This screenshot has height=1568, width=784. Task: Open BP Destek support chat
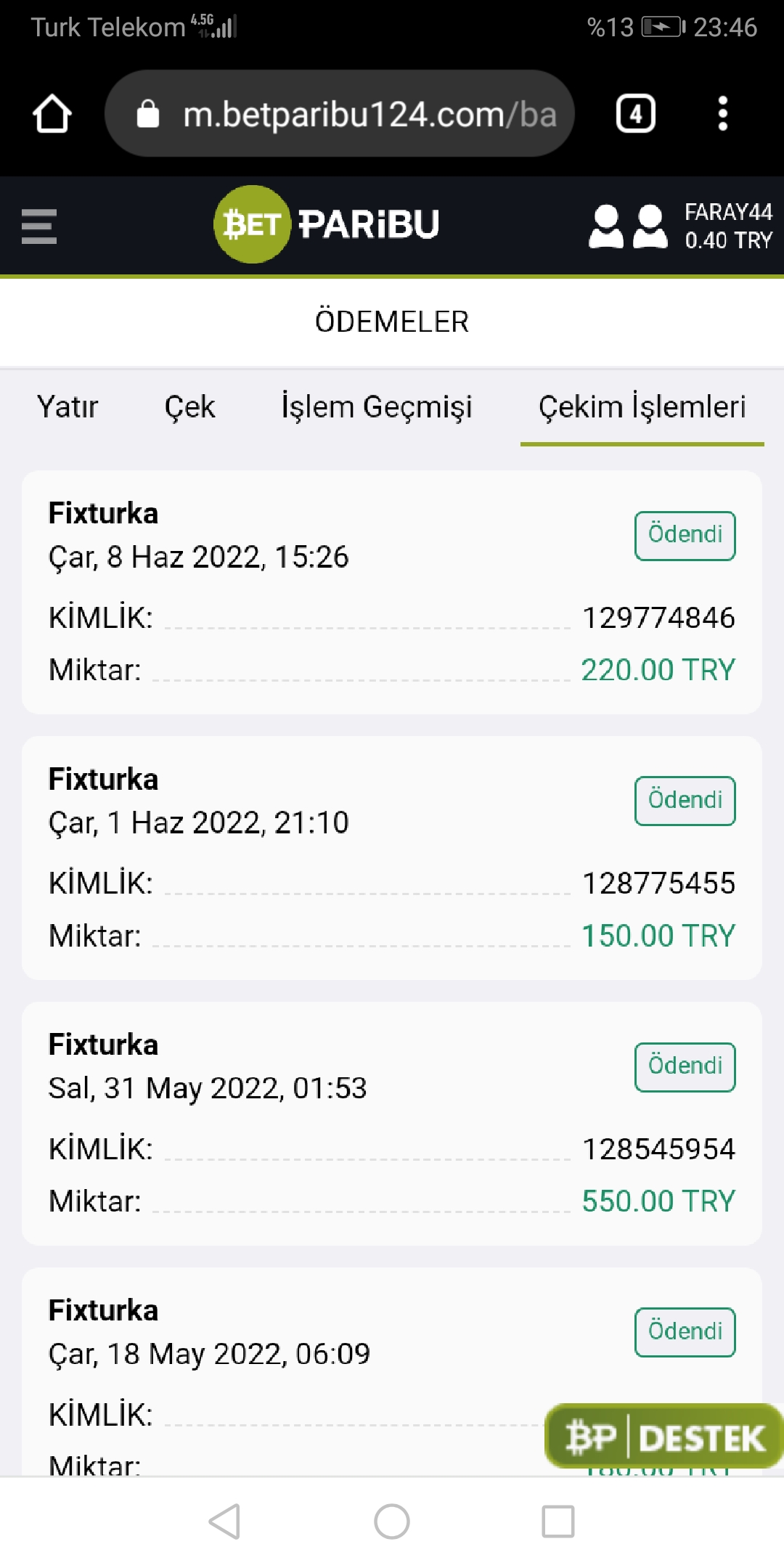663,1437
